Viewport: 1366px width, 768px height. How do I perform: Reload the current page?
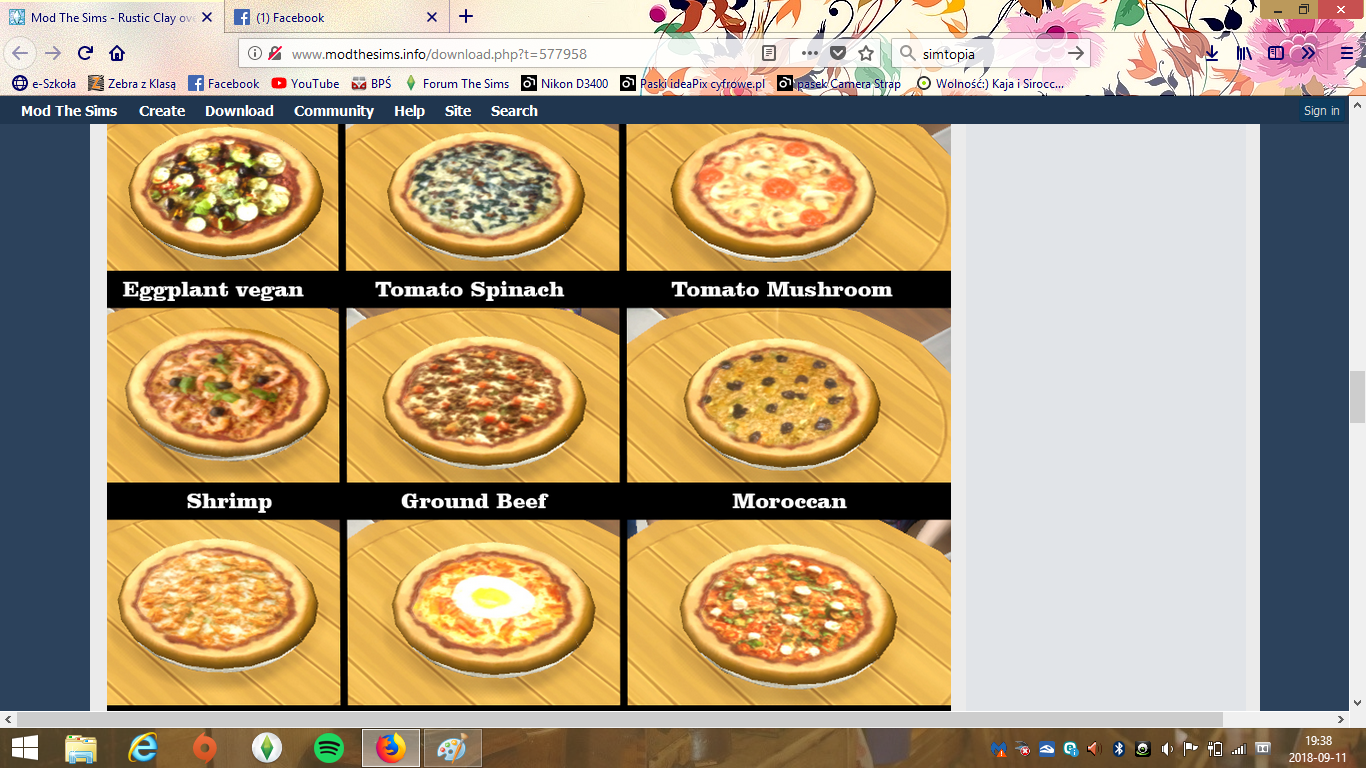pos(85,53)
